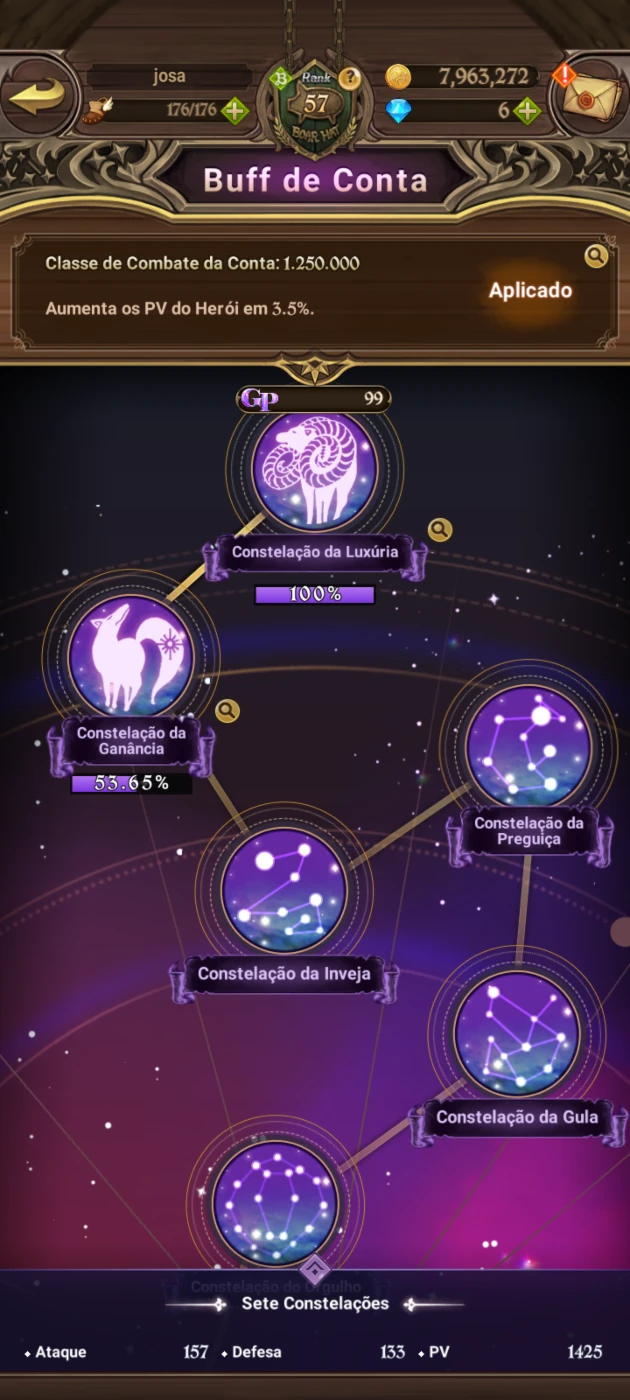Open the Constelação da Preguiça node
Screen dimensions: 630x1400
[x=530, y=747]
